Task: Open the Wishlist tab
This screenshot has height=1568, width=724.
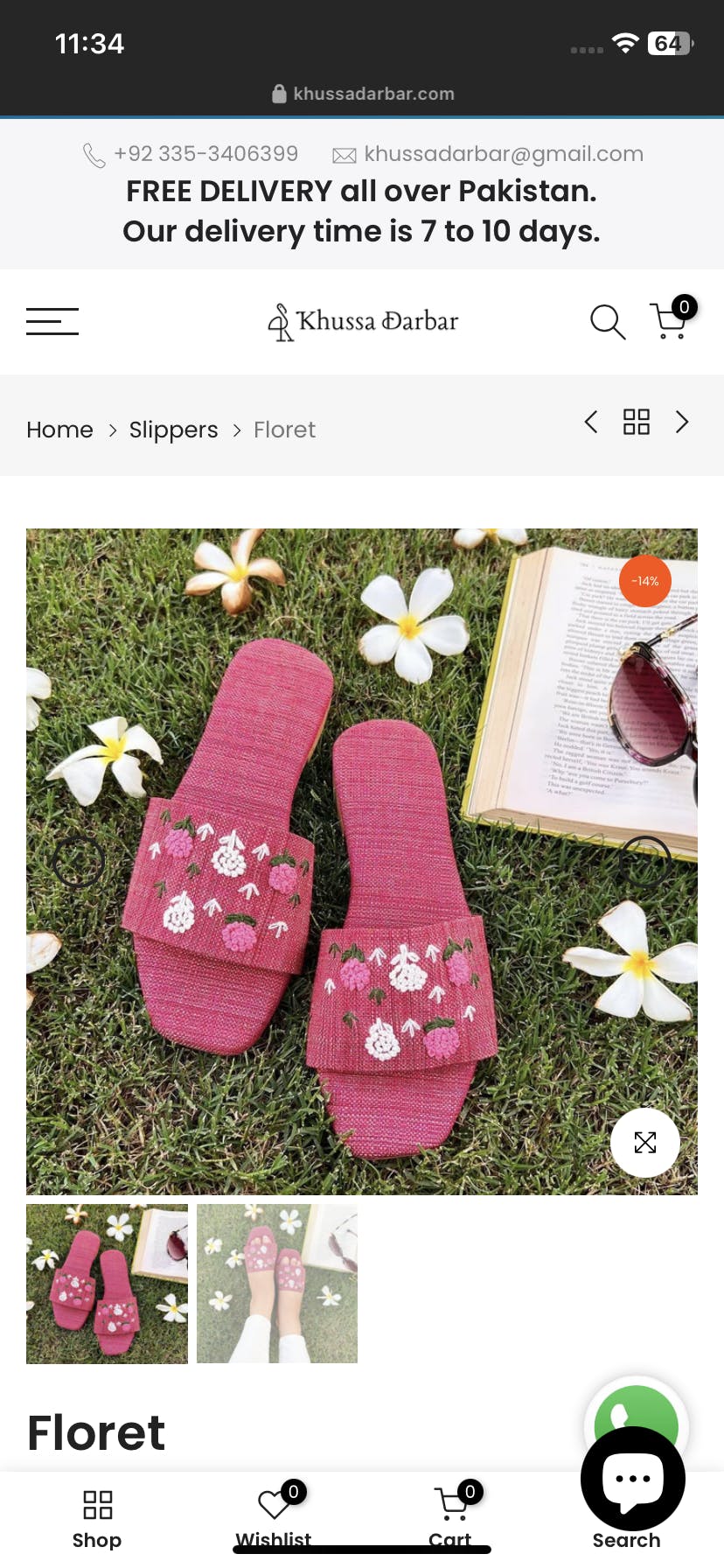Action: point(274,1519)
